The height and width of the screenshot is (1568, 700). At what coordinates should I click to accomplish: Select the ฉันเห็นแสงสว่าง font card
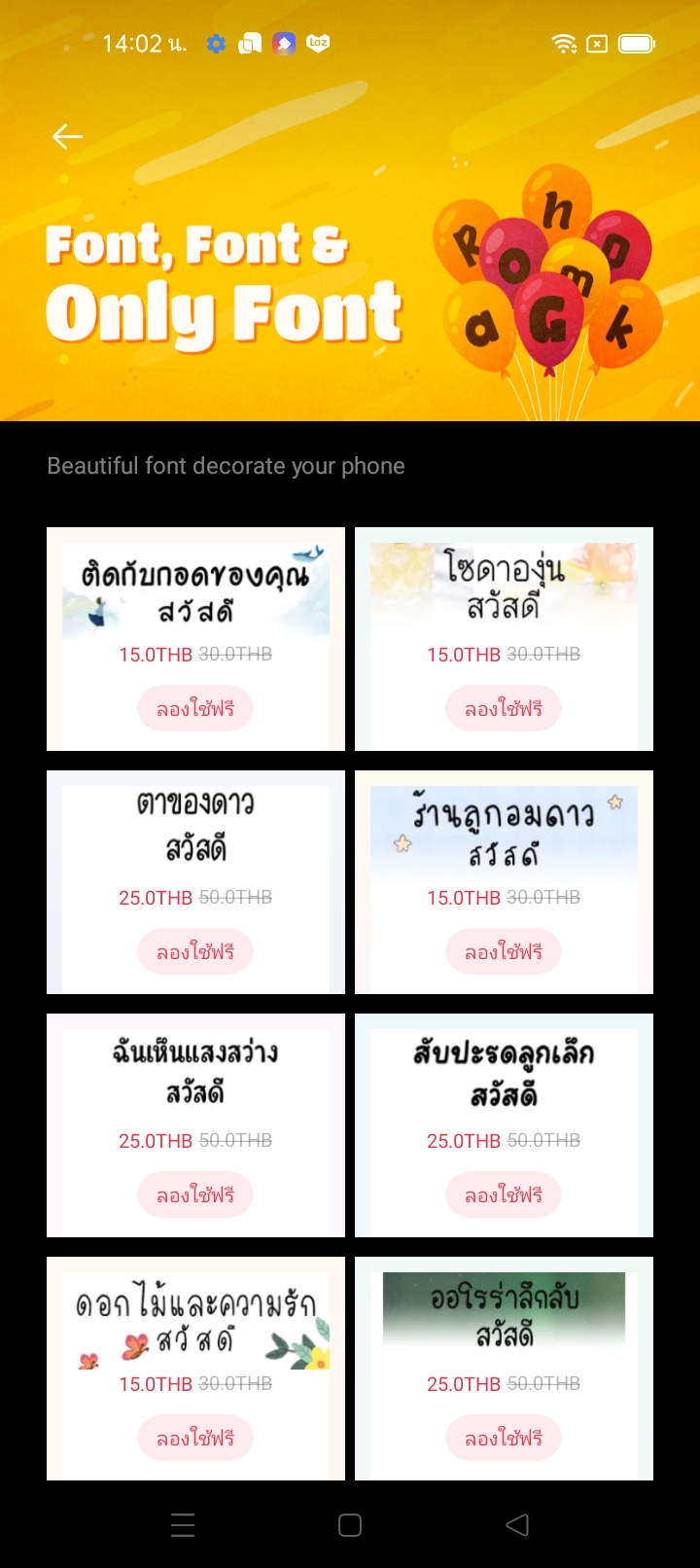tap(195, 1070)
